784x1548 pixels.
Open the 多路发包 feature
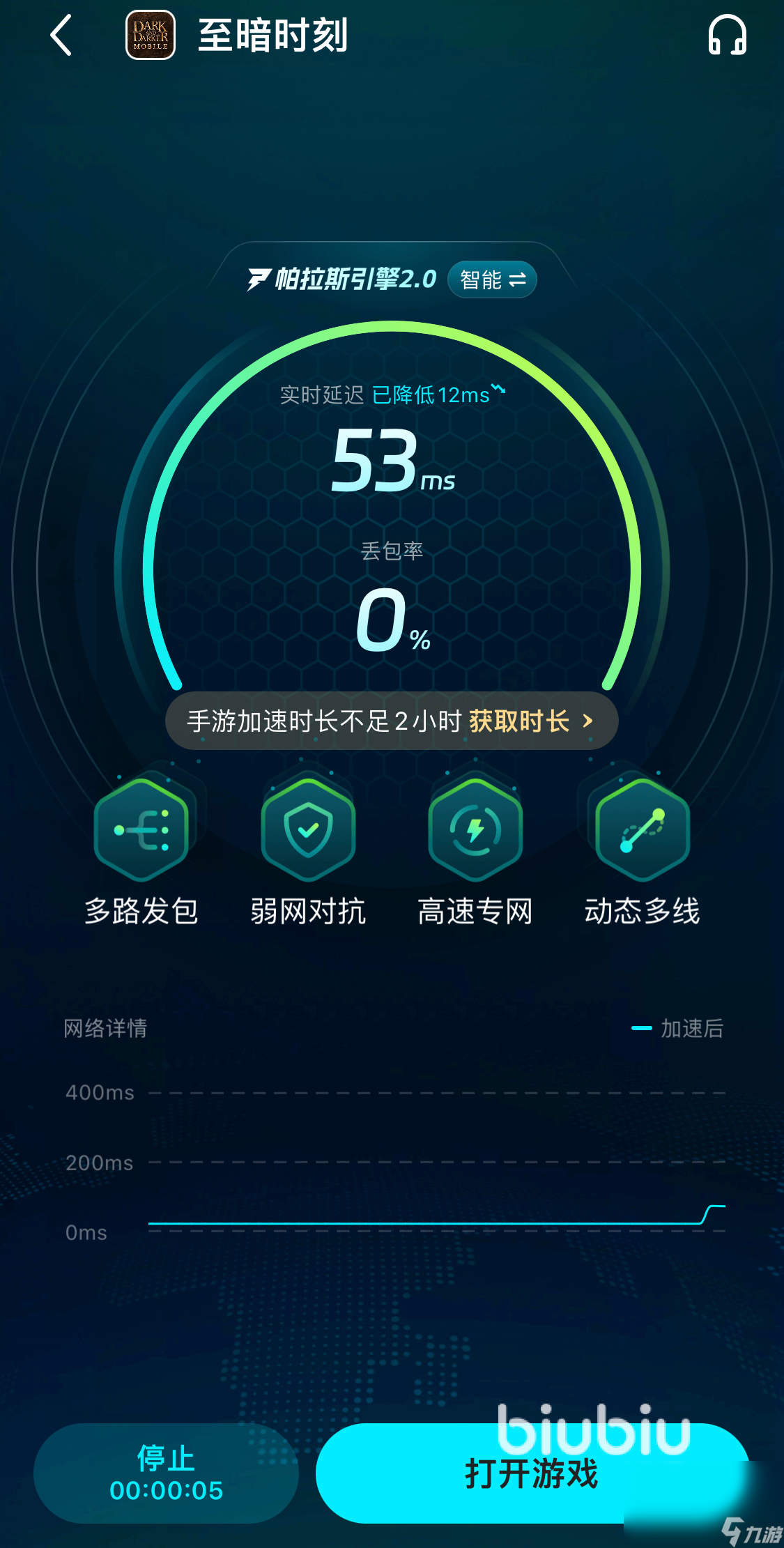[141, 831]
